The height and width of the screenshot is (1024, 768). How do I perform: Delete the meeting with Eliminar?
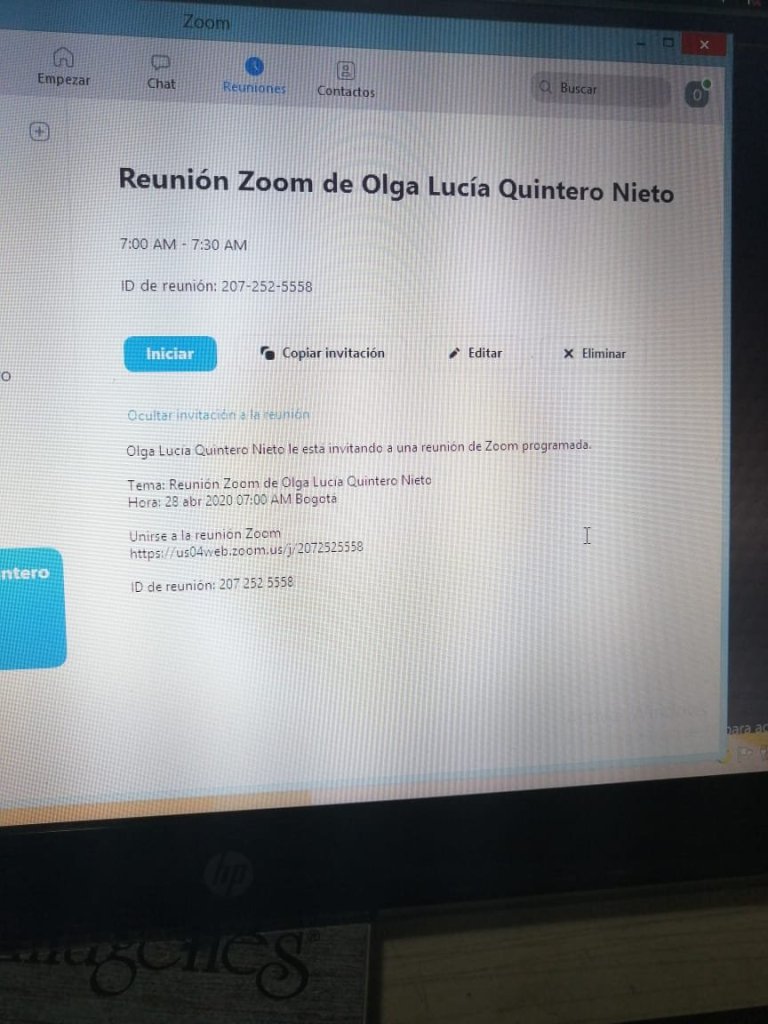click(x=594, y=353)
